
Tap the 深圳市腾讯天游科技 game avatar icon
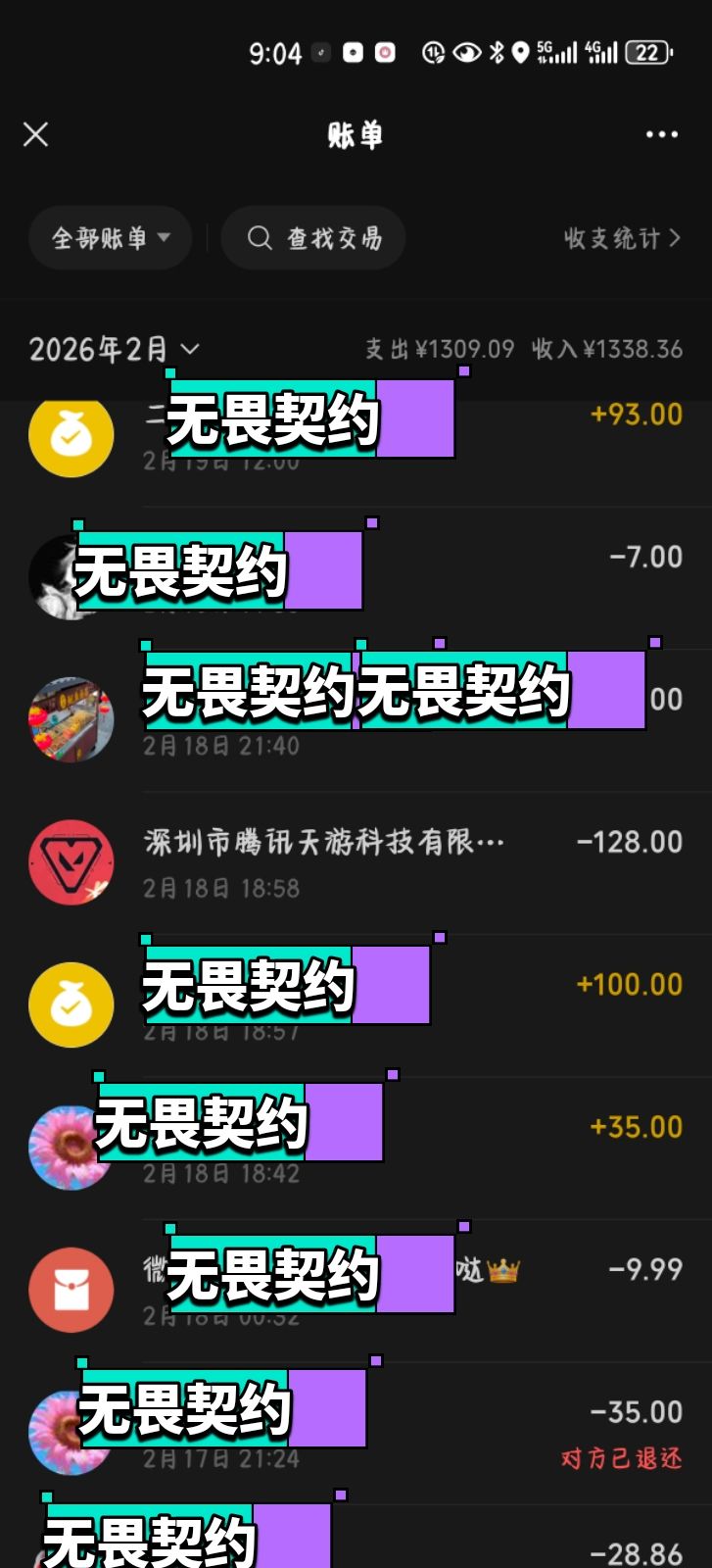pos(71,860)
